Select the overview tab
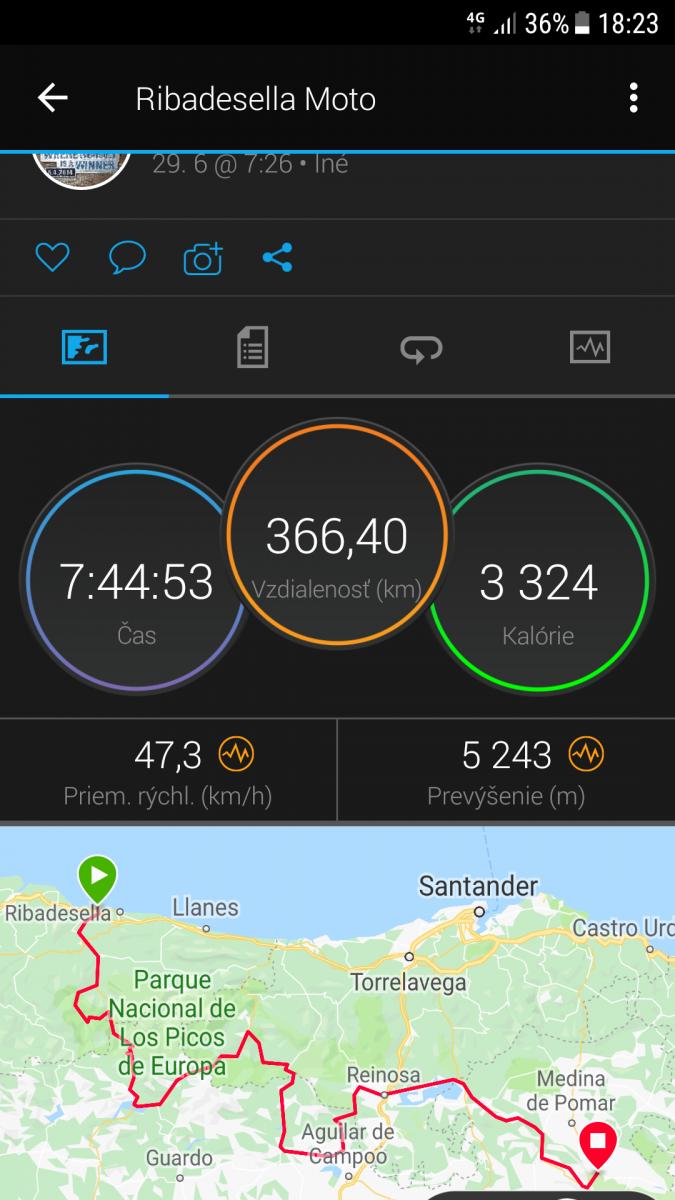Viewport: 675px width, 1200px height. (x=84, y=348)
